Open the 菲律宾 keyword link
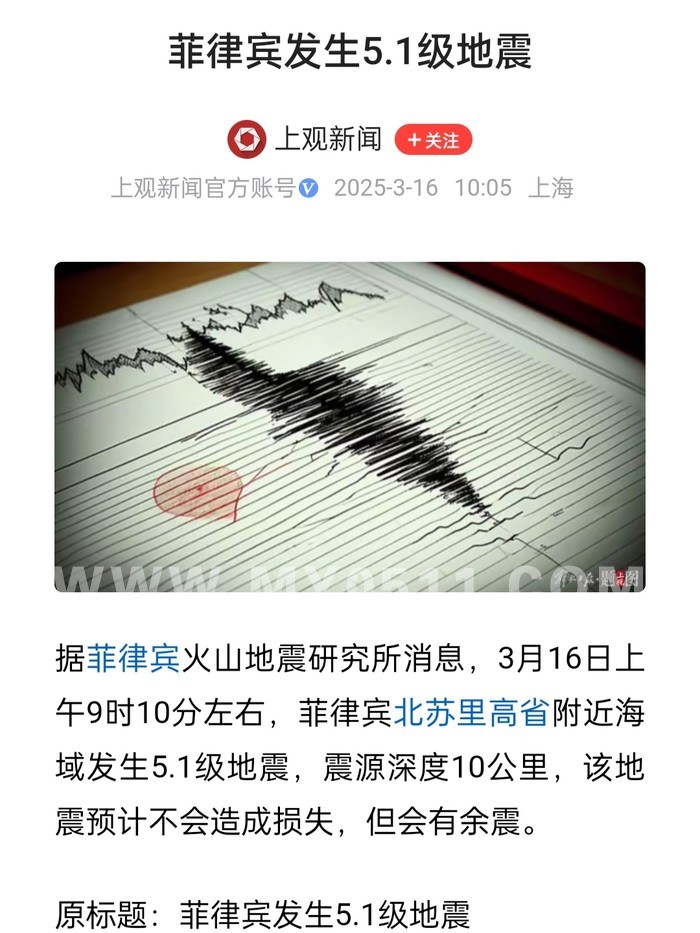700x933 pixels. 133,658
